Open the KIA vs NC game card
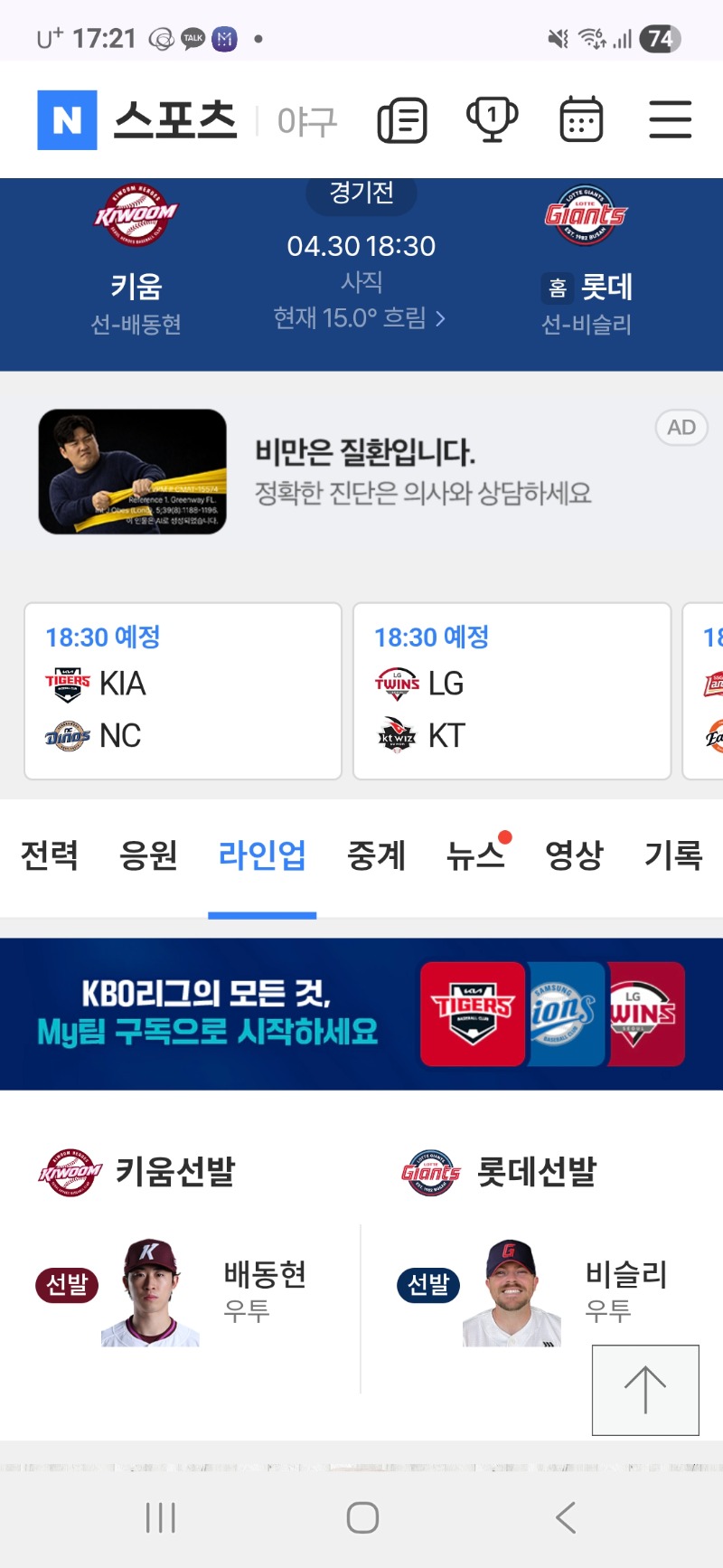This screenshot has width=723, height=1568. pos(183,691)
